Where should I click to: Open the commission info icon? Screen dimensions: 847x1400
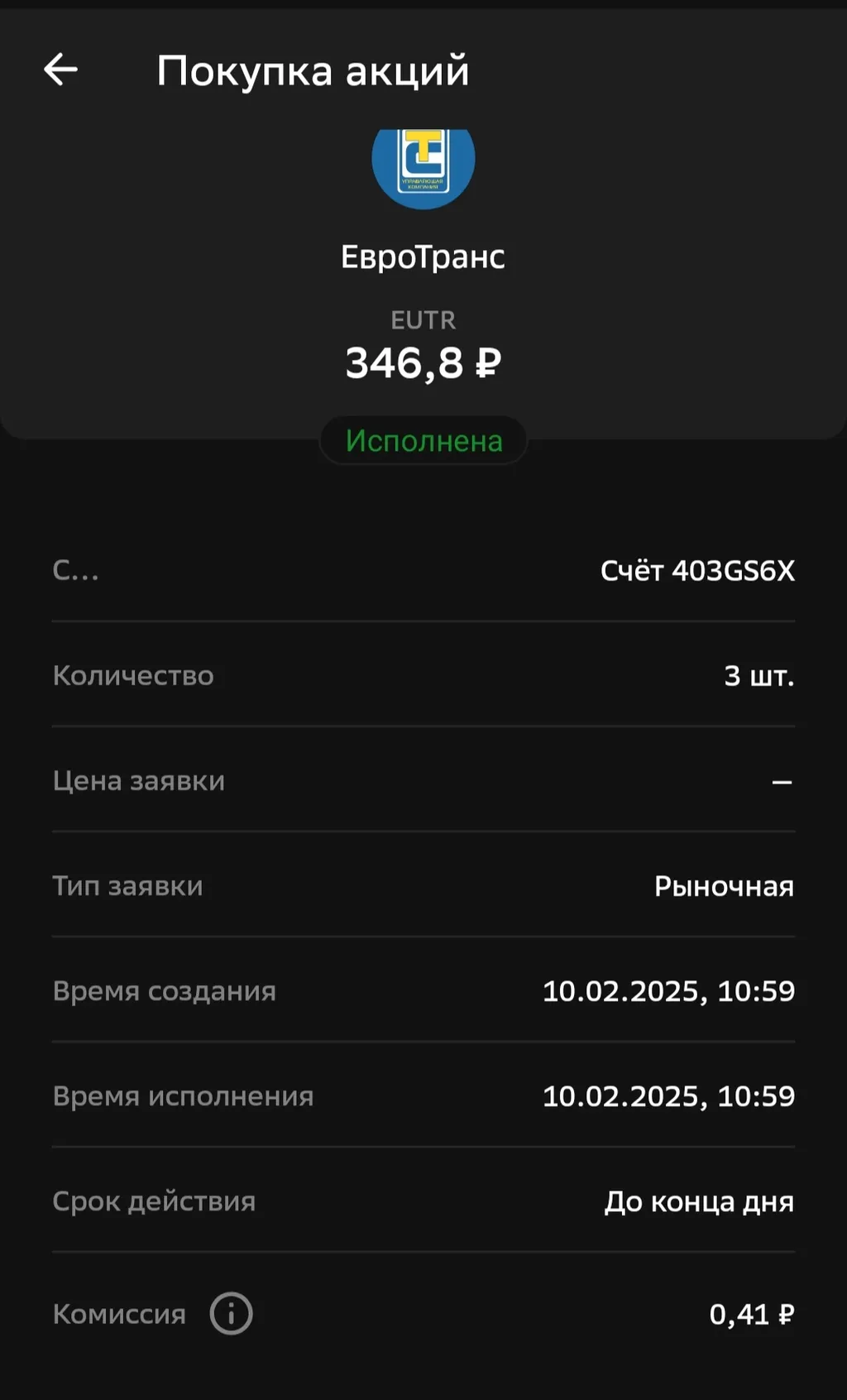[231, 1313]
